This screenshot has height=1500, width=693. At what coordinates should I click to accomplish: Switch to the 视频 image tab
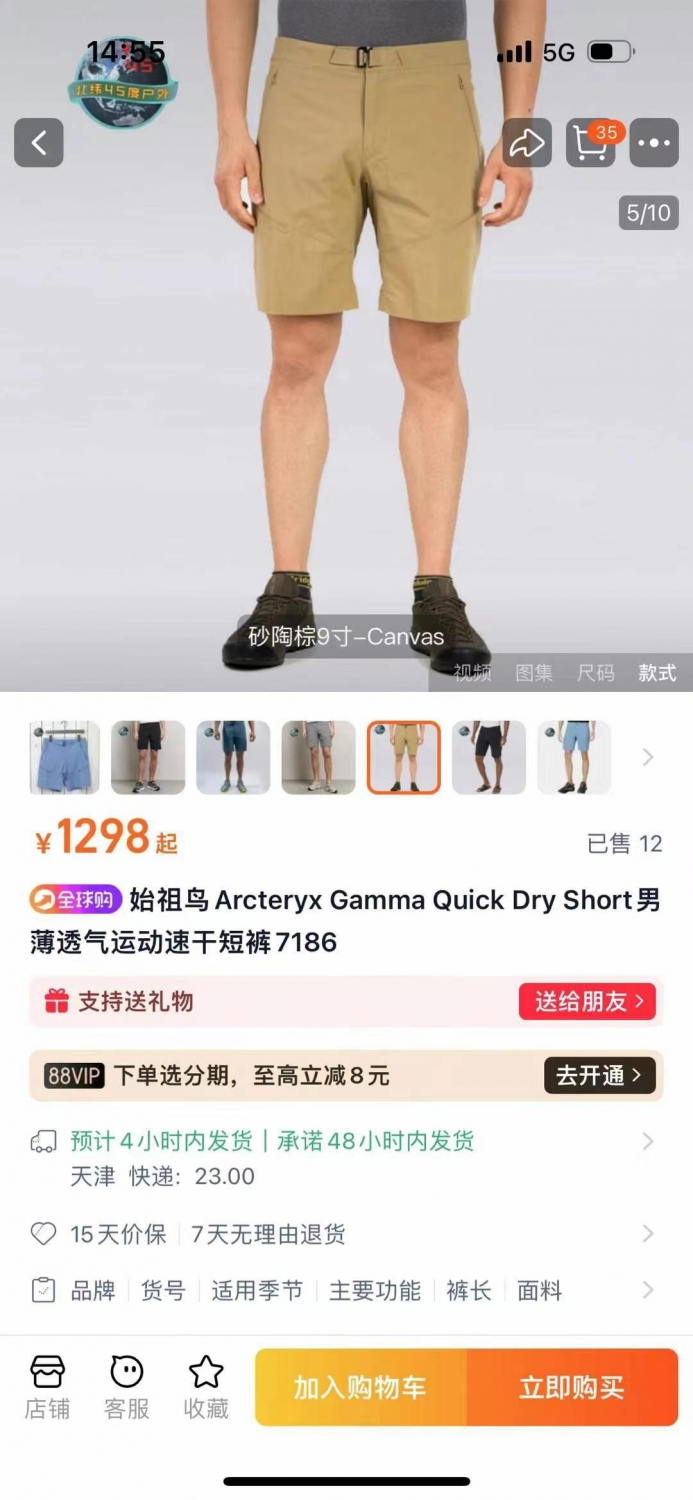coord(473,673)
